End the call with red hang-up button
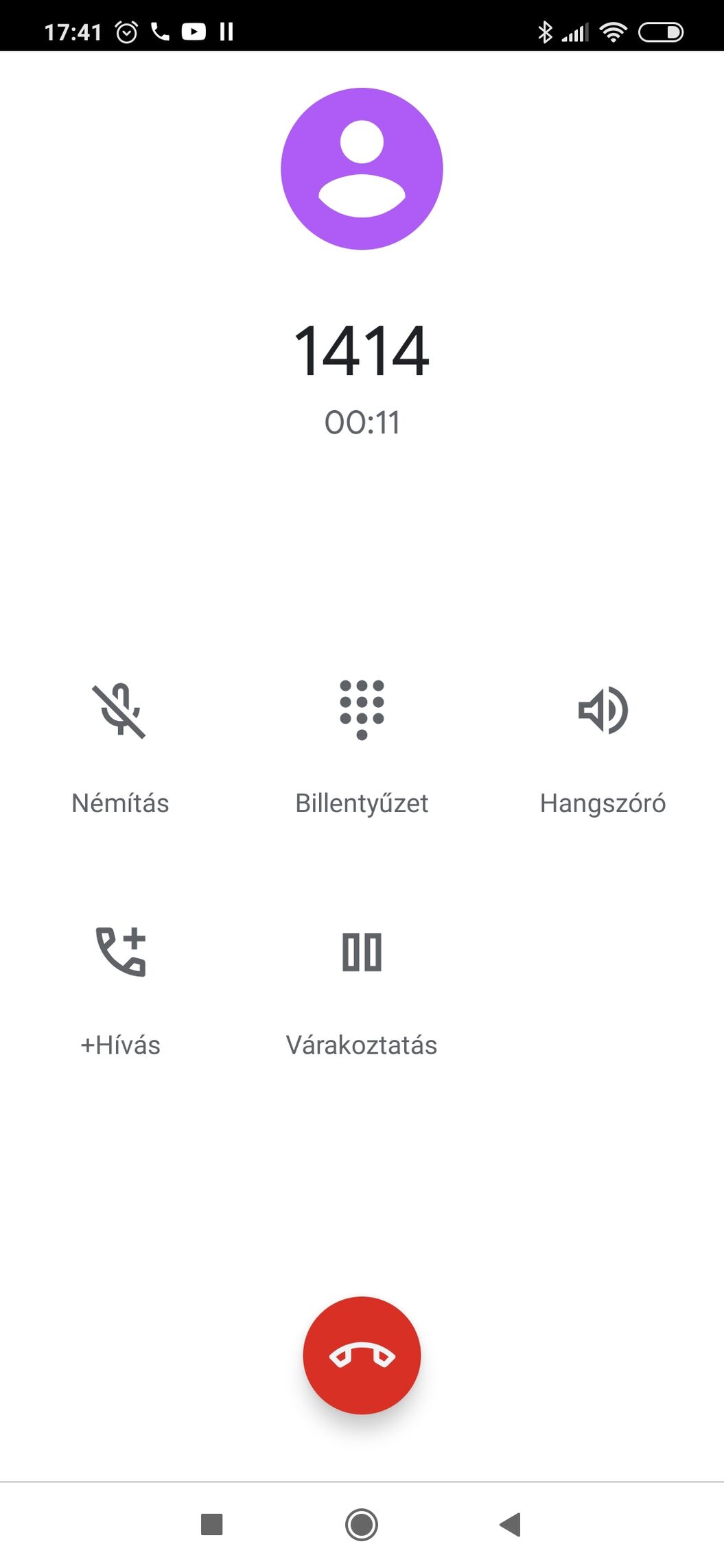The height and width of the screenshot is (1568, 724). coord(362,1355)
